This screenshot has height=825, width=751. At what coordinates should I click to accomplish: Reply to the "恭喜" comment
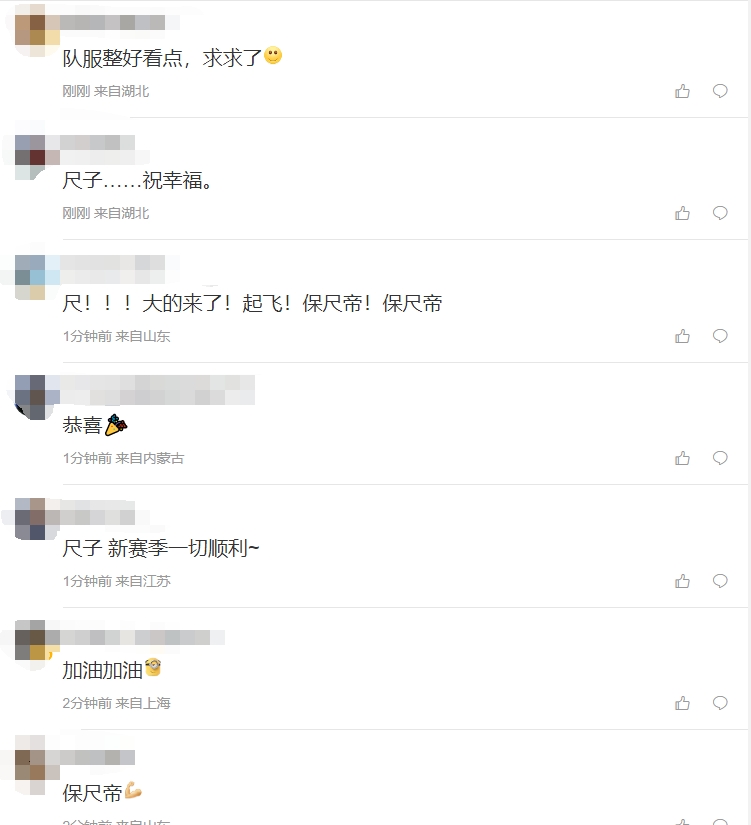[x=720, y=458]
